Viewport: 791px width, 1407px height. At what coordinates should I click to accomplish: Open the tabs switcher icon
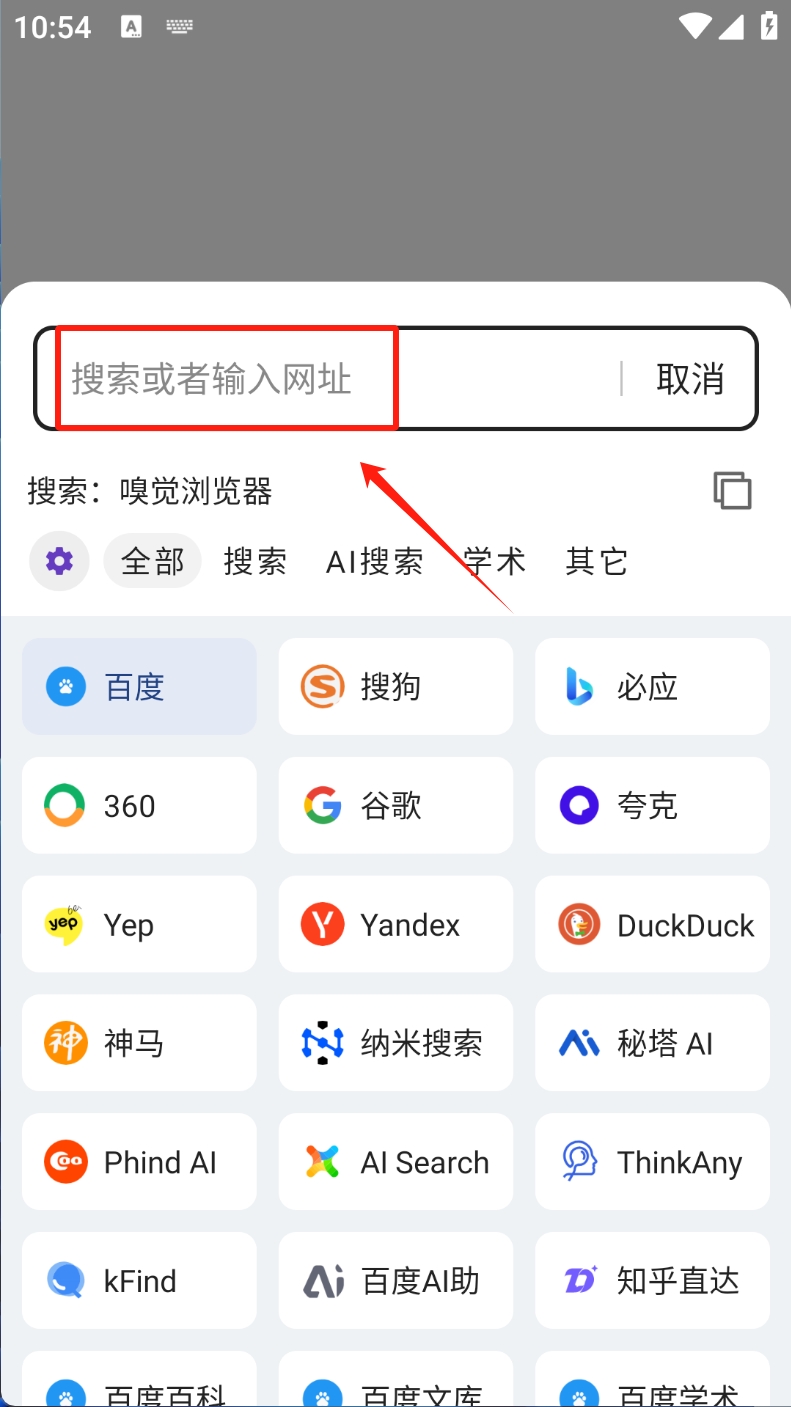(x=732, y=491)
